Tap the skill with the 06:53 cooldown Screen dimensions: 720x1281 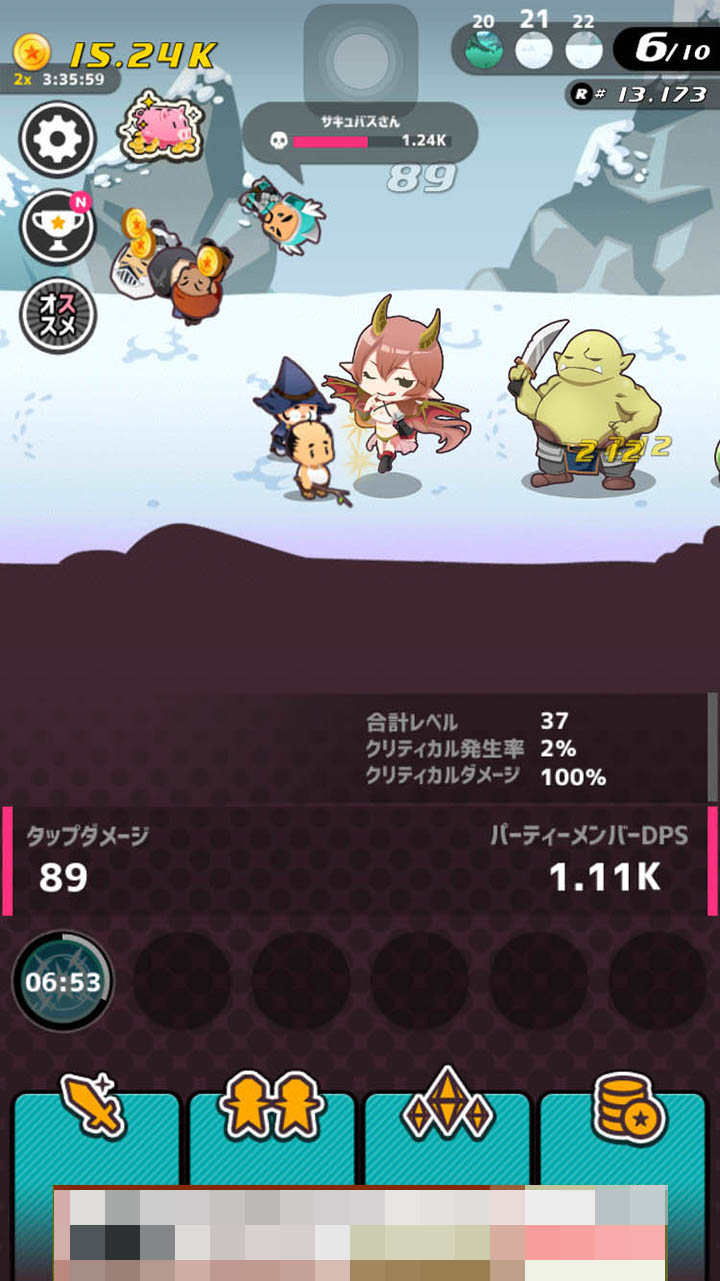pos(63,981)
